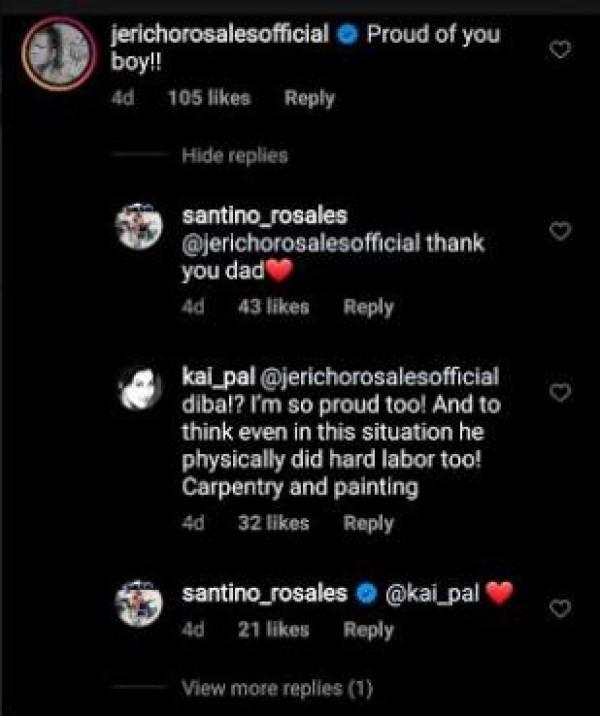Reply to santino_rosales' @kai_pal comment
This screenshot has height=716, width=600.
[368, 630]
